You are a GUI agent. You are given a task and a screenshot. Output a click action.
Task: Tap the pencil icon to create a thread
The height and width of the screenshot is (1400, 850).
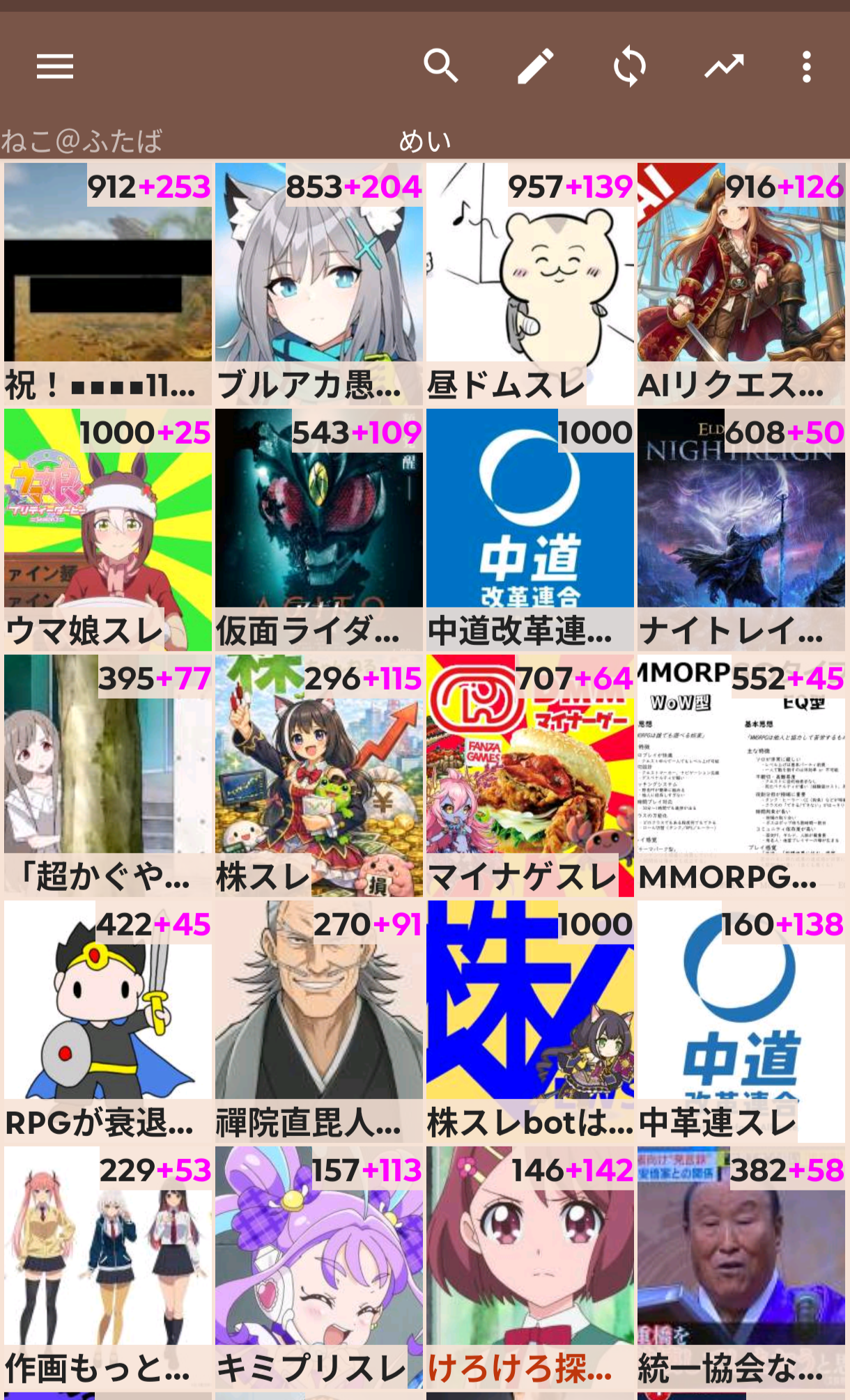pos(535,67)
